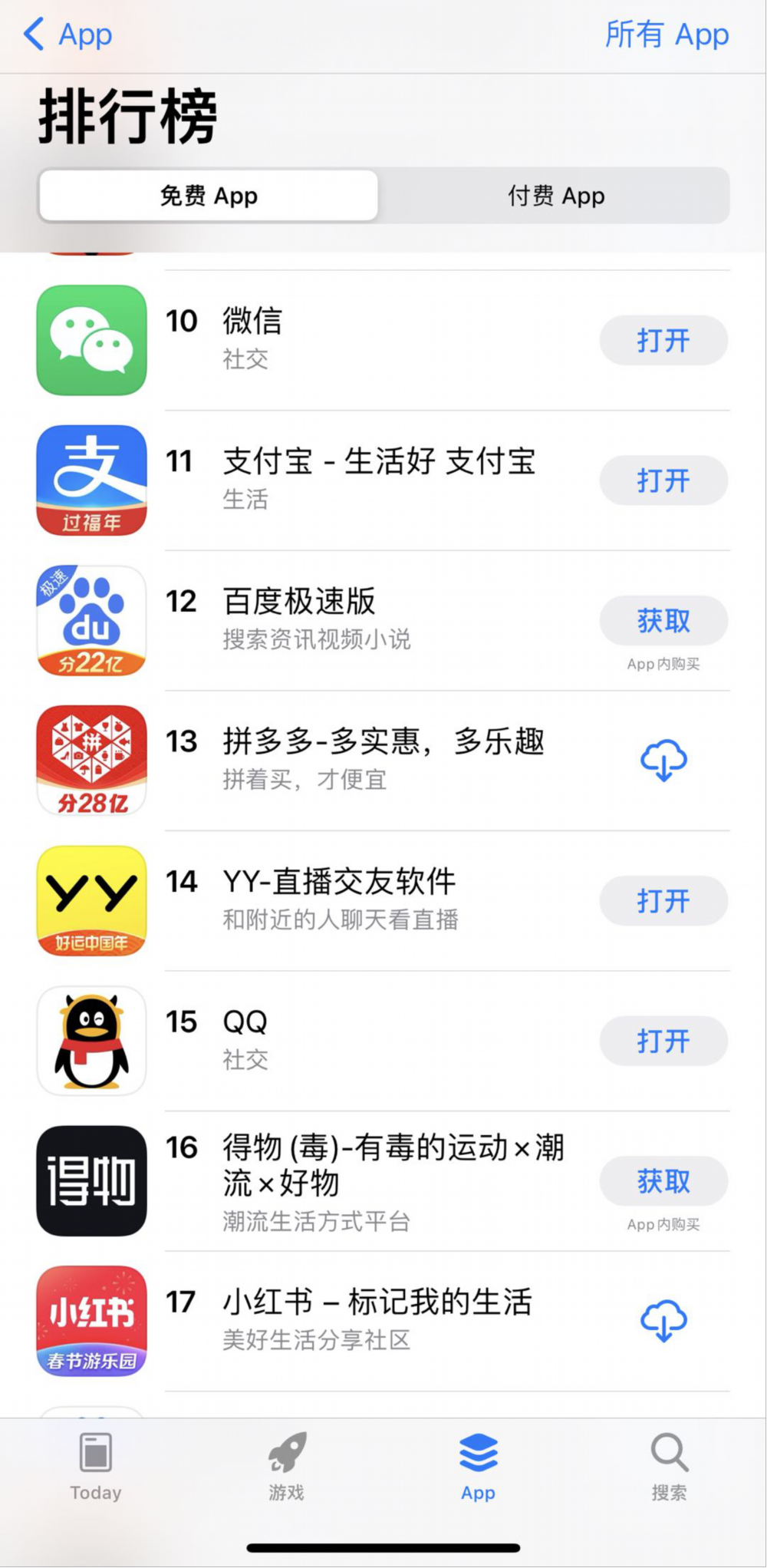View 百度极速版 app details

(299, 602)
